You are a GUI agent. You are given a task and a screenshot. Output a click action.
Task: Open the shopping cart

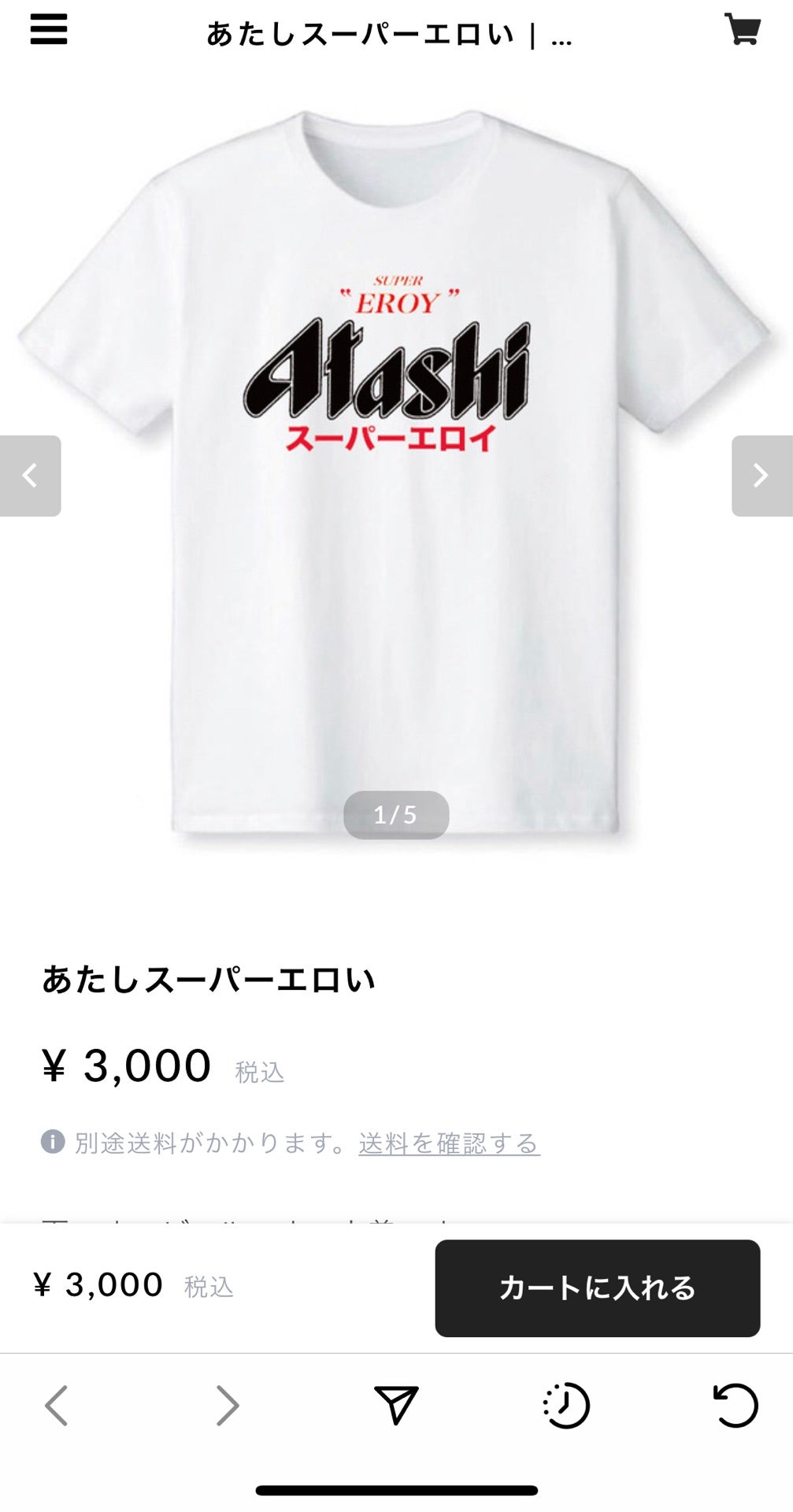click(x=742, y=30)
